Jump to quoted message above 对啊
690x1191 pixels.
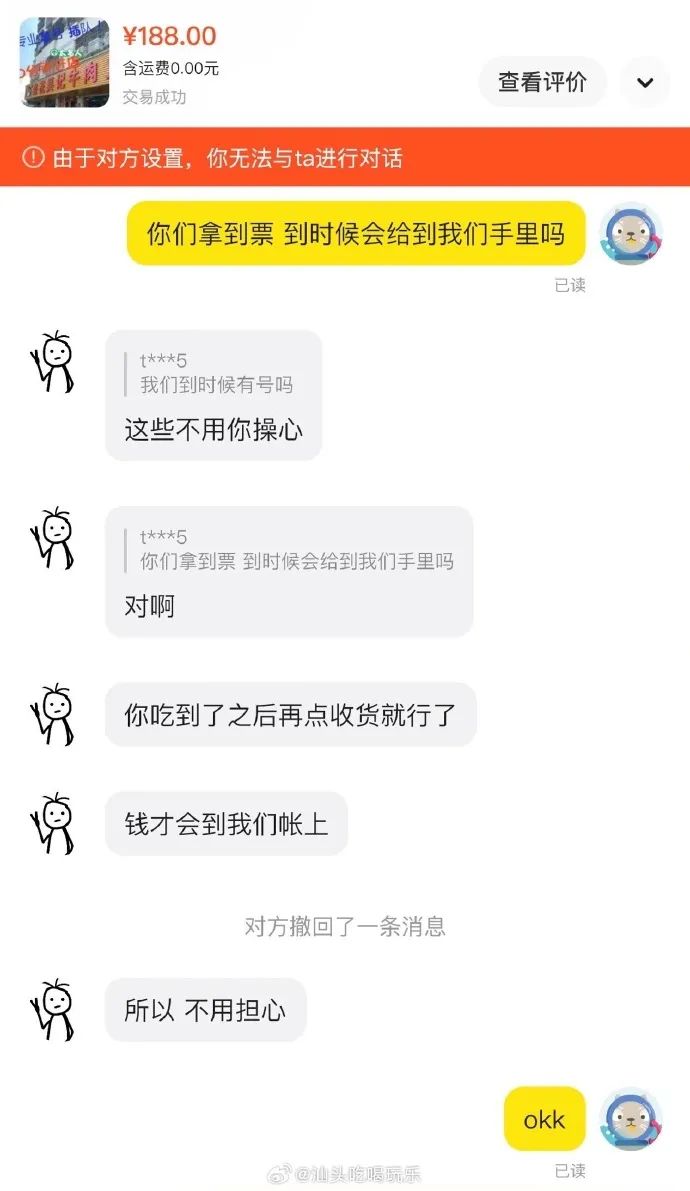pyautogui.click(x=296, y=549)
